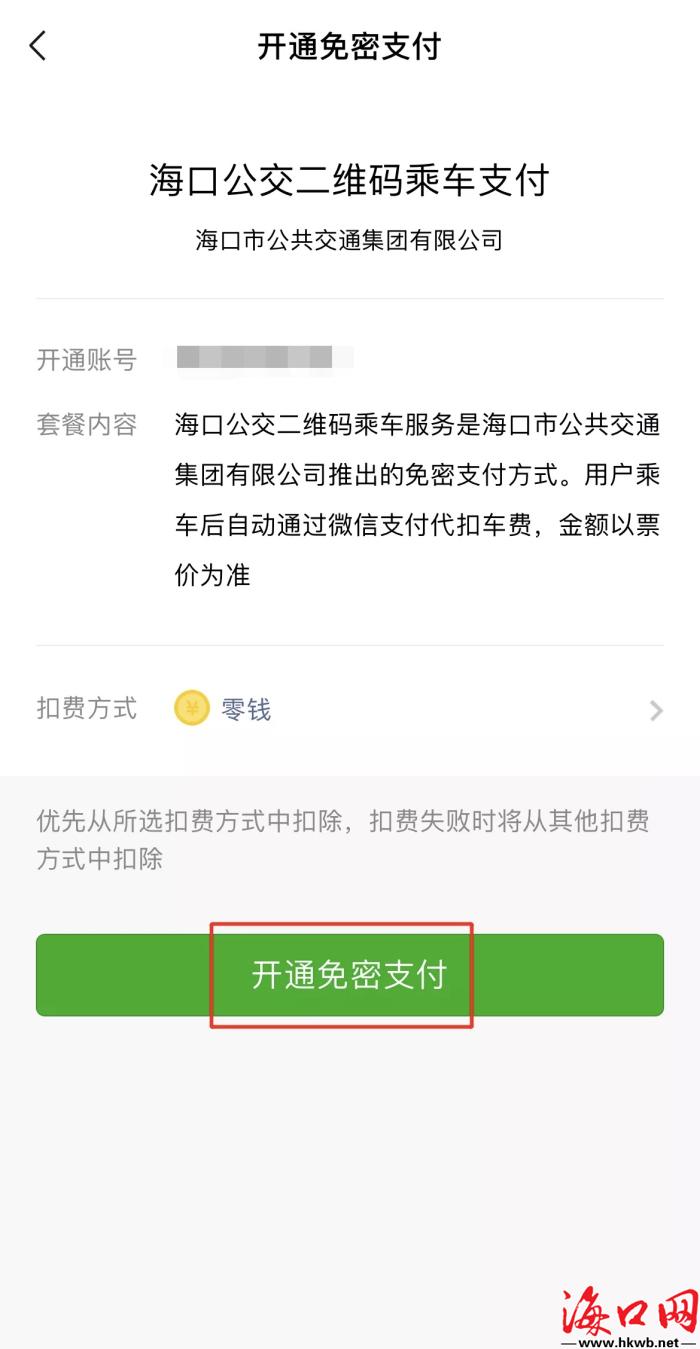Open the 扣费方式 零钱 payment method row

(x=350, y=710)
